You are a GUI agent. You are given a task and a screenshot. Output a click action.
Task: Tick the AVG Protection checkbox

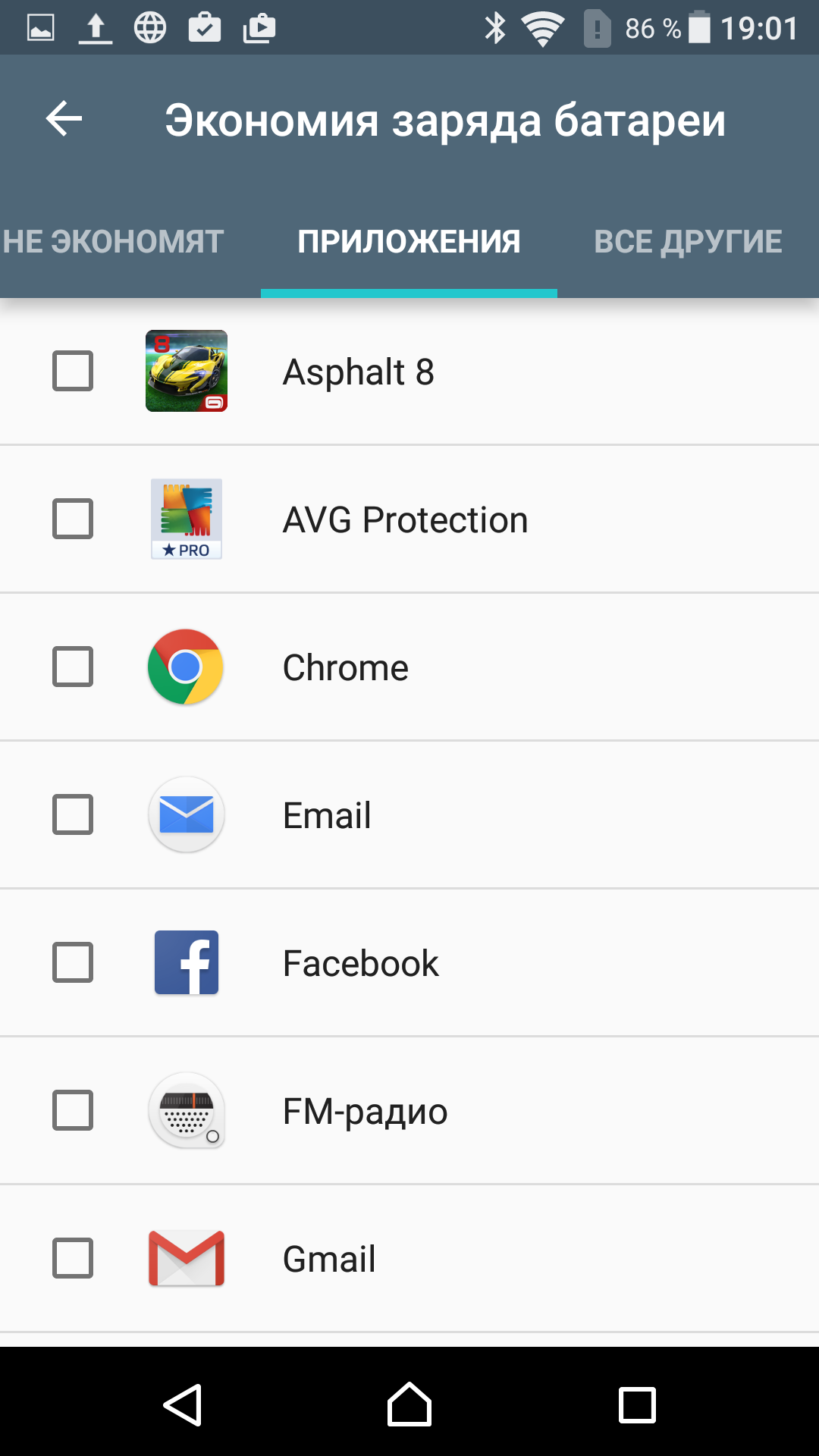(73, 519)
